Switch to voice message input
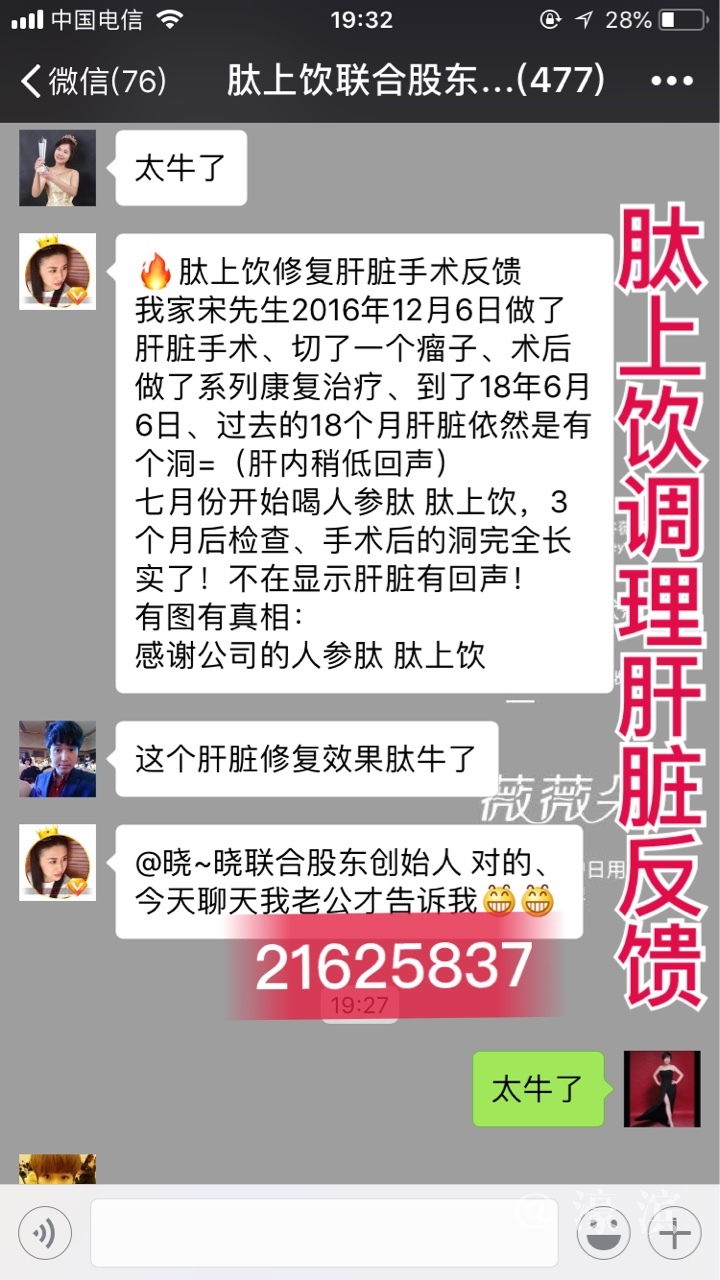Viewport: 720px width, 1280px height. (x=45, y=1232)
